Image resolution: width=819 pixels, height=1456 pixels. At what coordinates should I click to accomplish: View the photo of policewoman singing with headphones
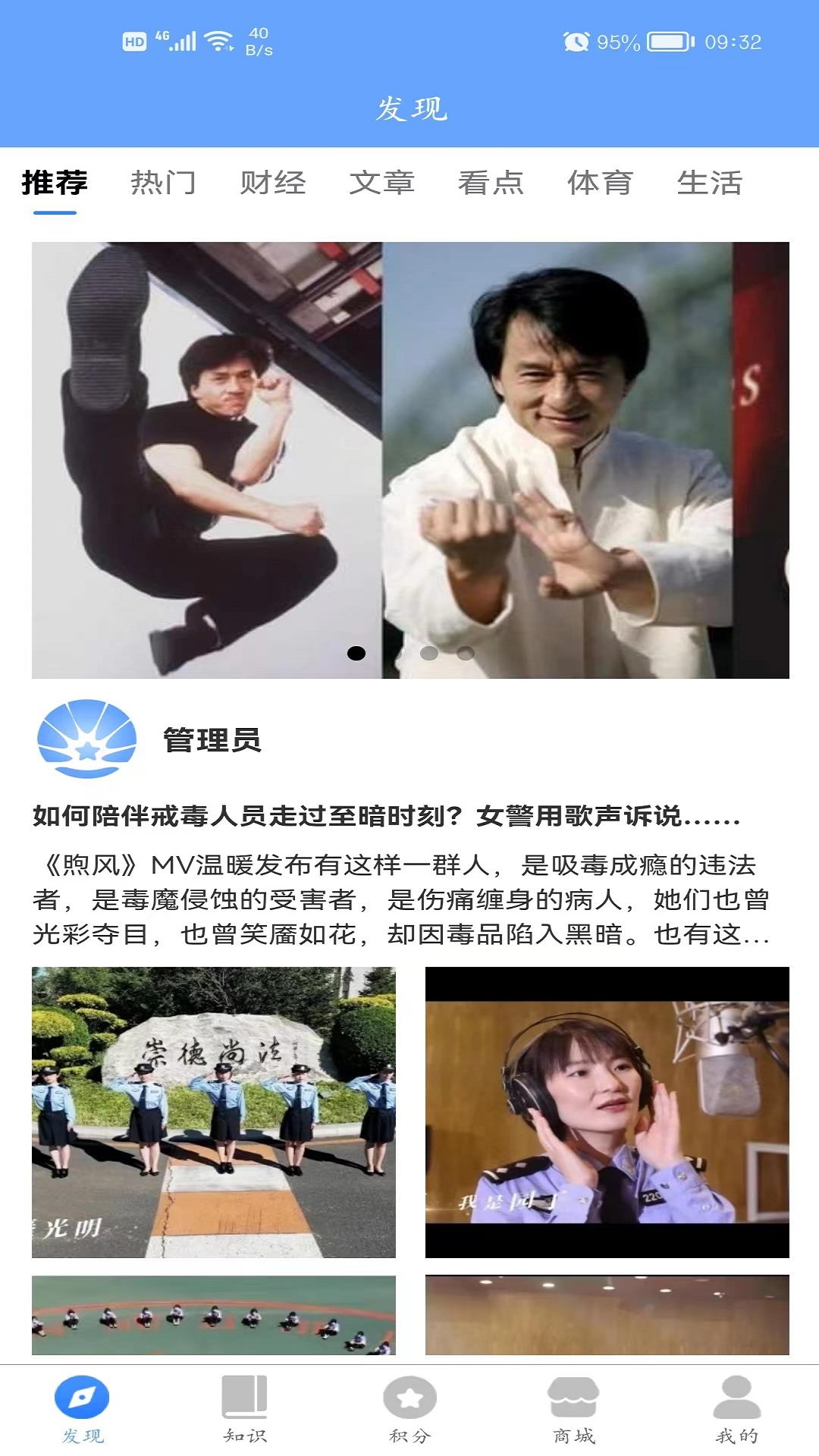tap(607, 1112)
